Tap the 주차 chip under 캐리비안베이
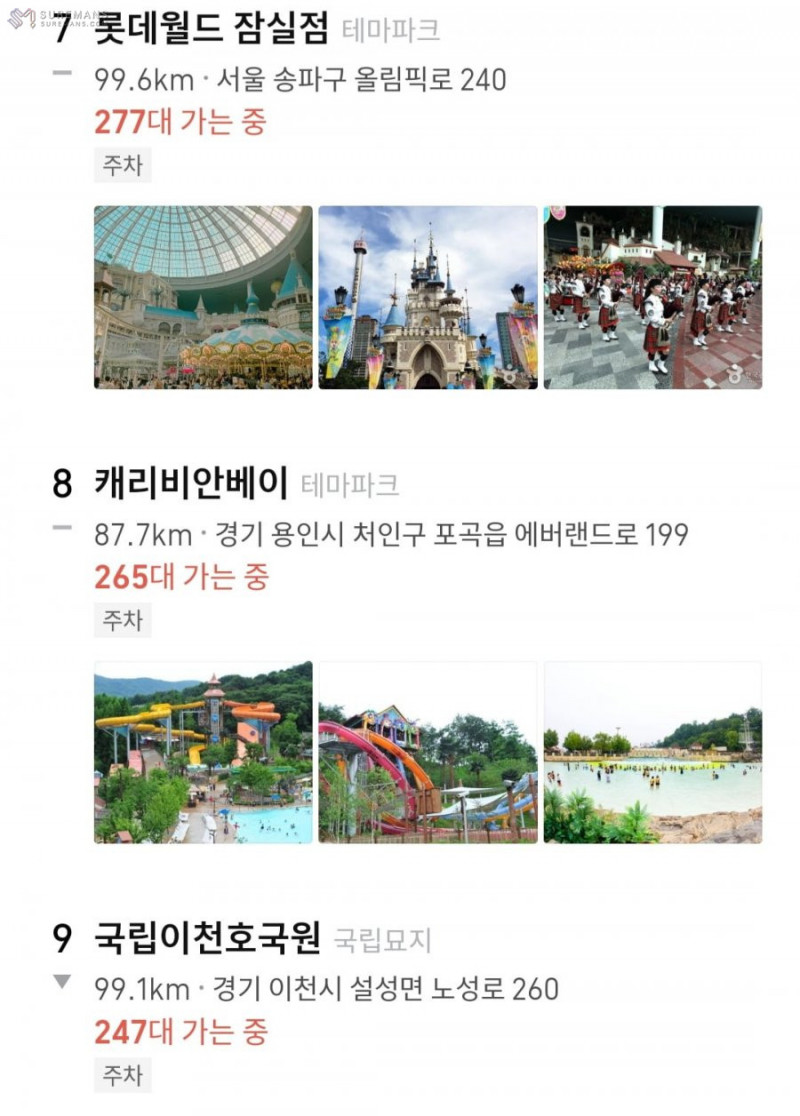The width and height of the screenshot is (800, 1116). pos(123,621)
